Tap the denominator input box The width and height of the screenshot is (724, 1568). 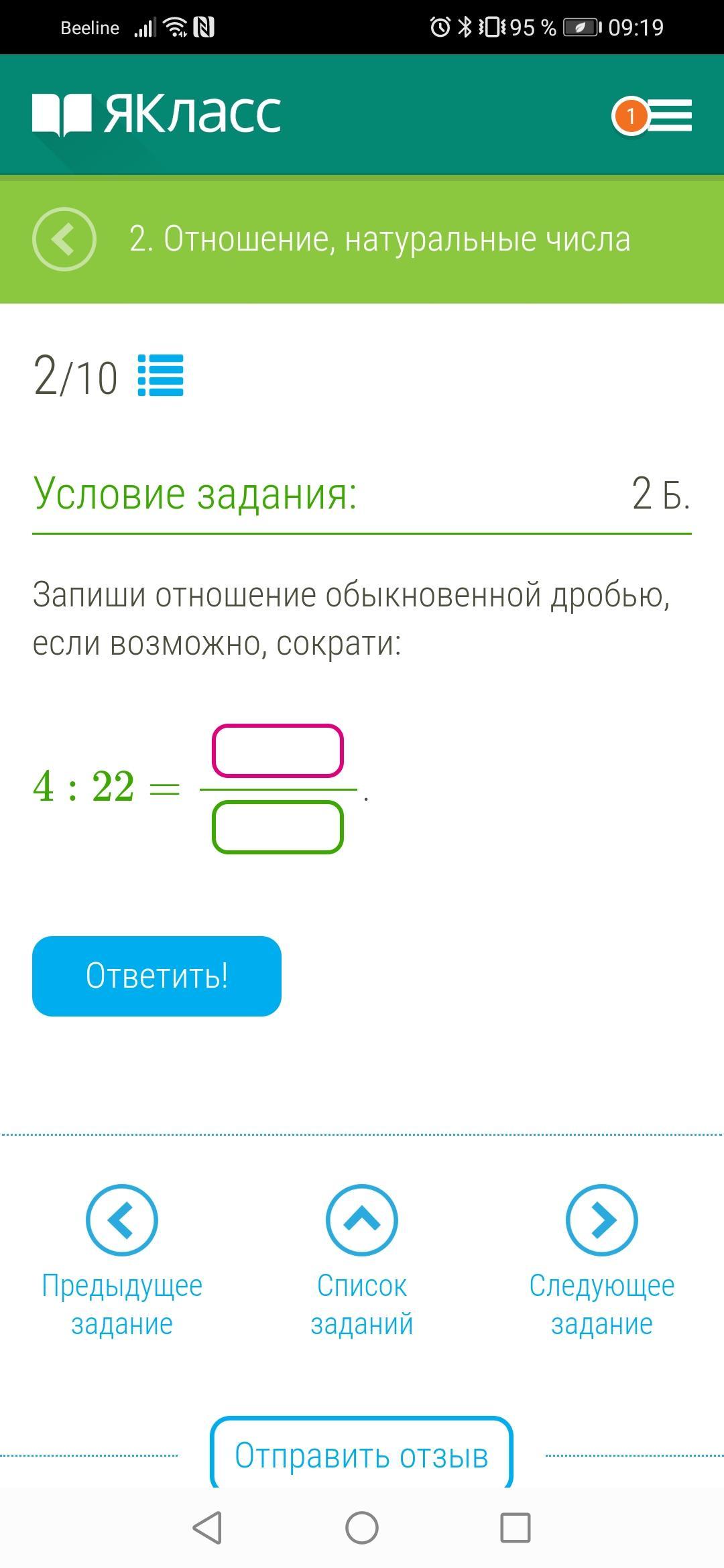tap(278, 828)
